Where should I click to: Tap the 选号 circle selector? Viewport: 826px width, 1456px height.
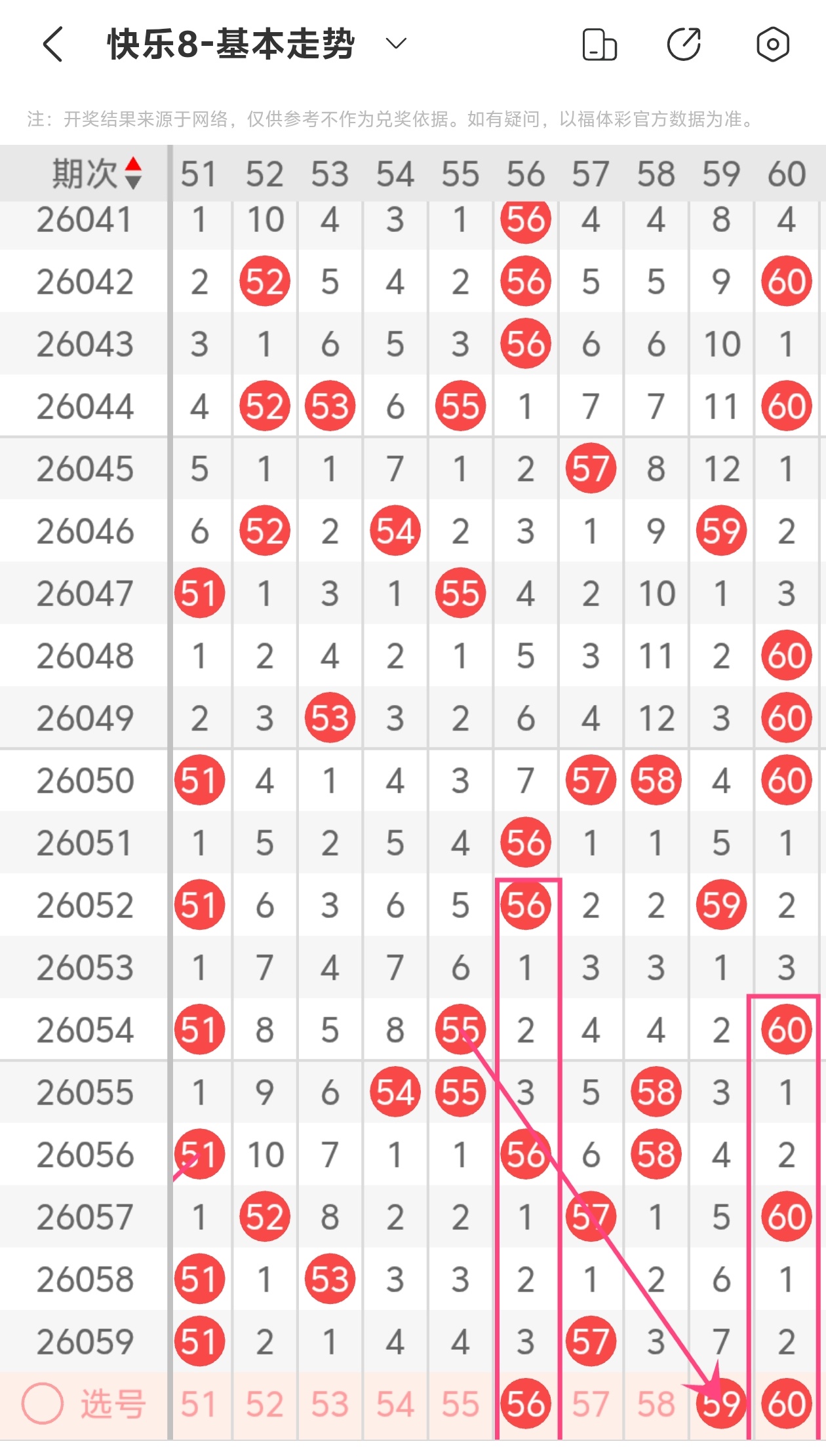coord(43,1404)
